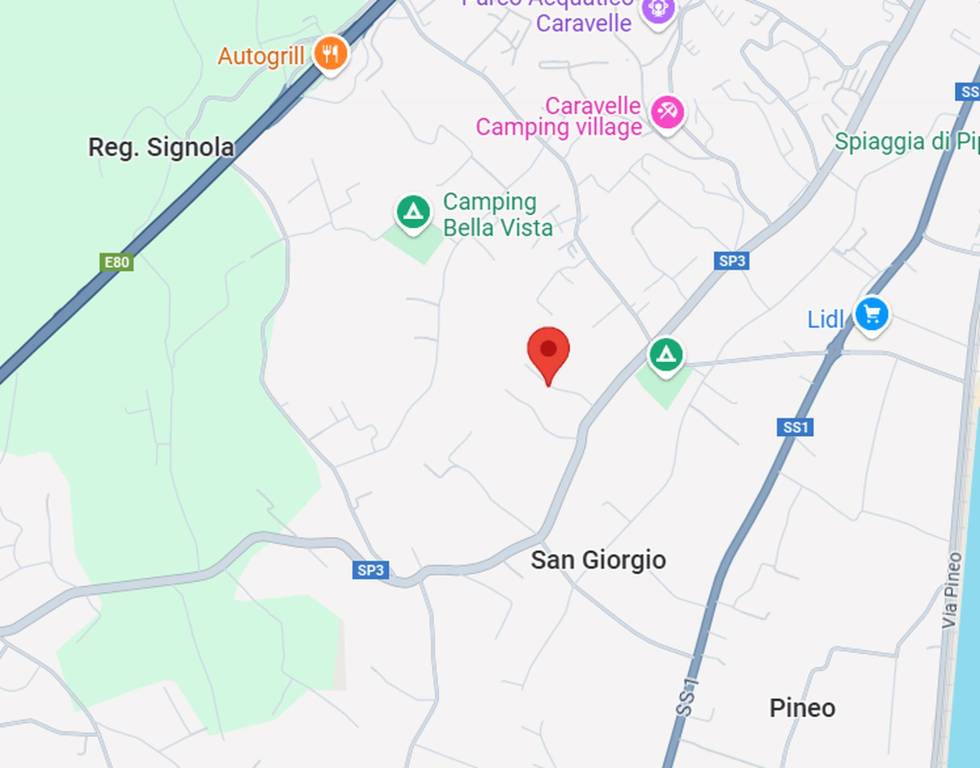Open the Autogrill restaurant marker
This screenshot has width=980, height=768.
pos(330,54)
